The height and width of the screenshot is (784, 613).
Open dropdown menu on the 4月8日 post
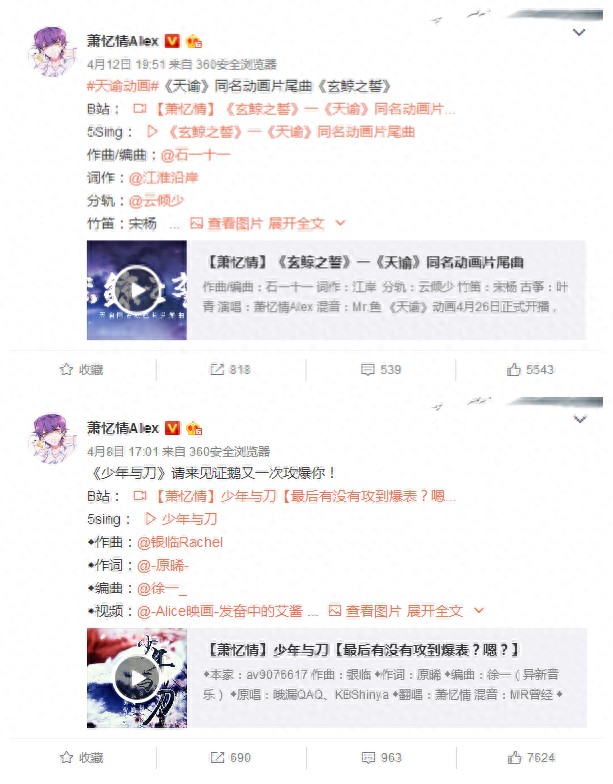[x=579, y=420]
